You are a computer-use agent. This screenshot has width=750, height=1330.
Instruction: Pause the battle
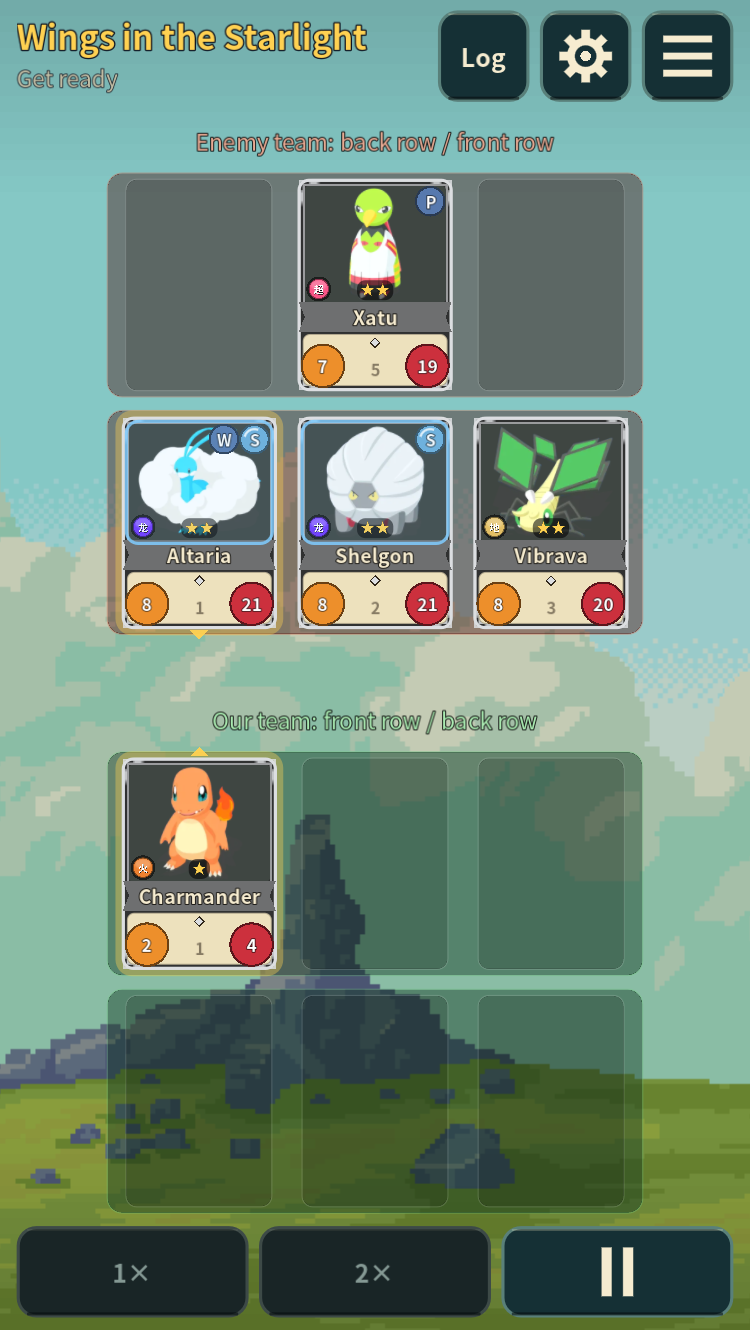[617, 1272]
